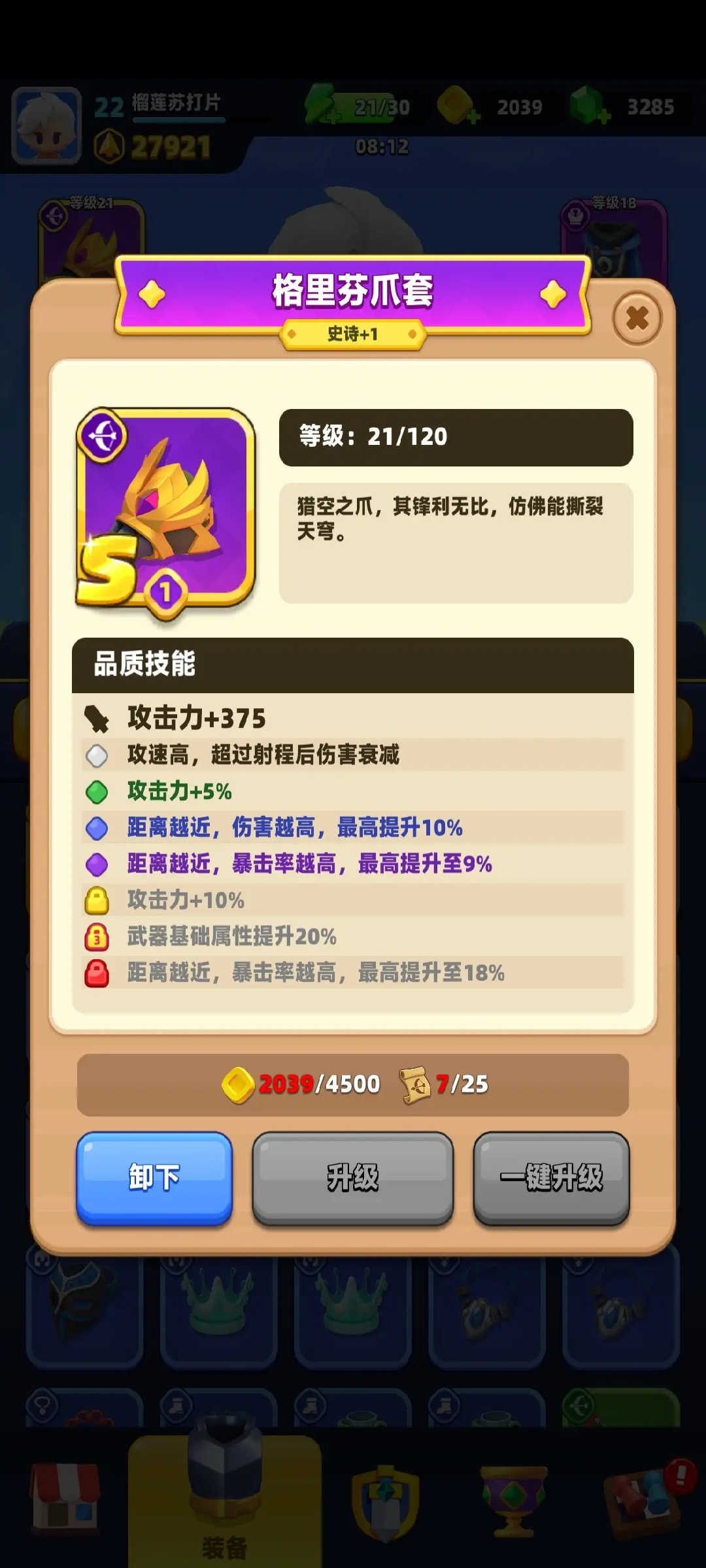Tap 卸下 to unequip the item

[154, 1177]
